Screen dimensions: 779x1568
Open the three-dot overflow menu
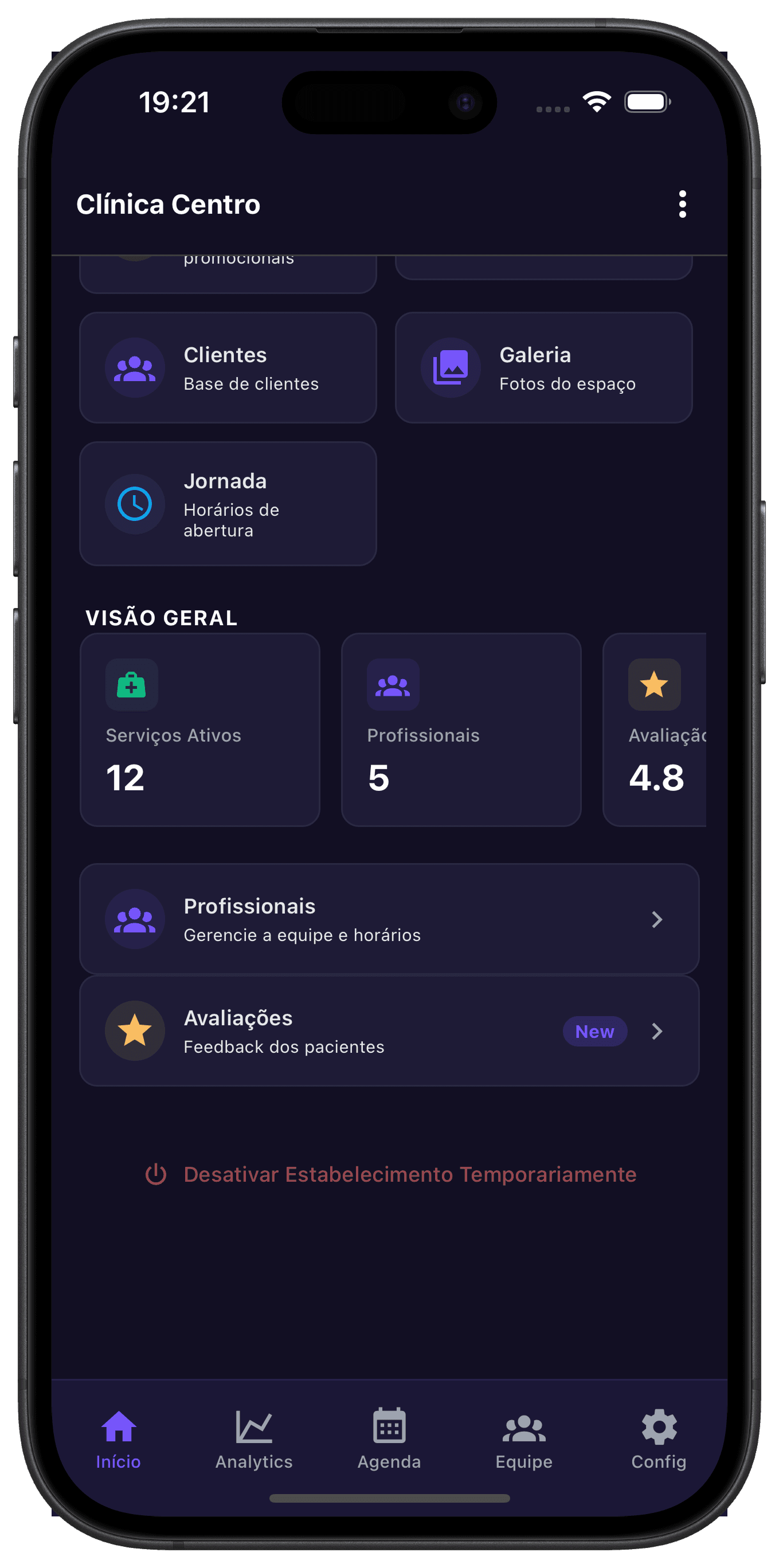682,204
